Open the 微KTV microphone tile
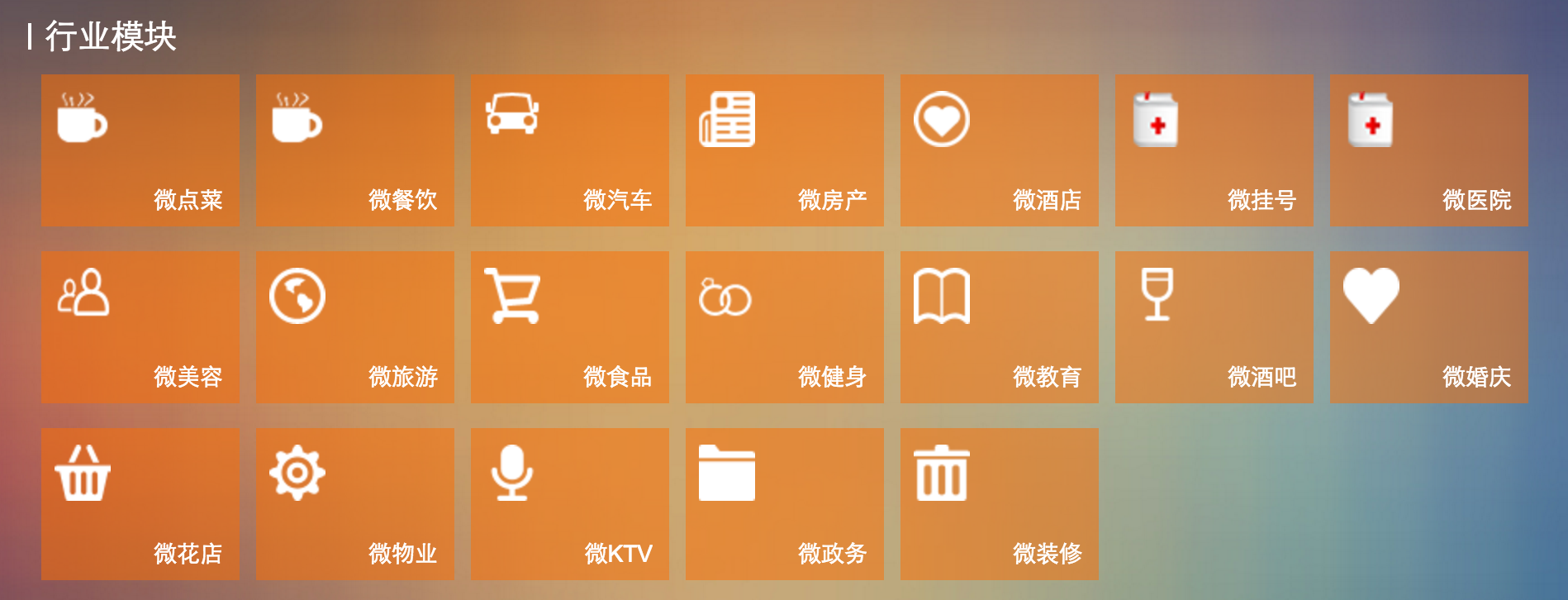 pos(570,504)
